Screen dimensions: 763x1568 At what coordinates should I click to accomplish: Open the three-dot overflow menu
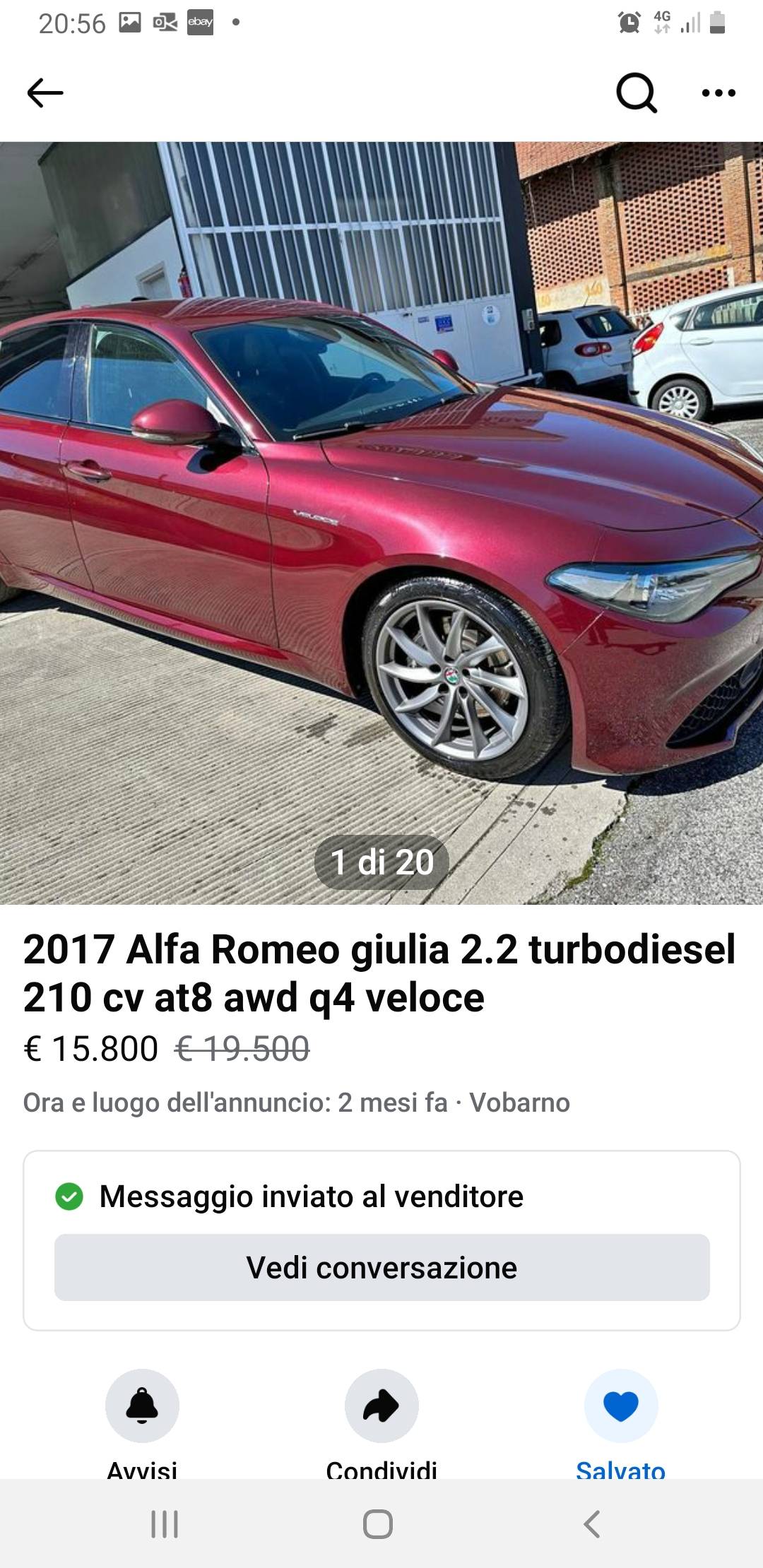(718, 93)
